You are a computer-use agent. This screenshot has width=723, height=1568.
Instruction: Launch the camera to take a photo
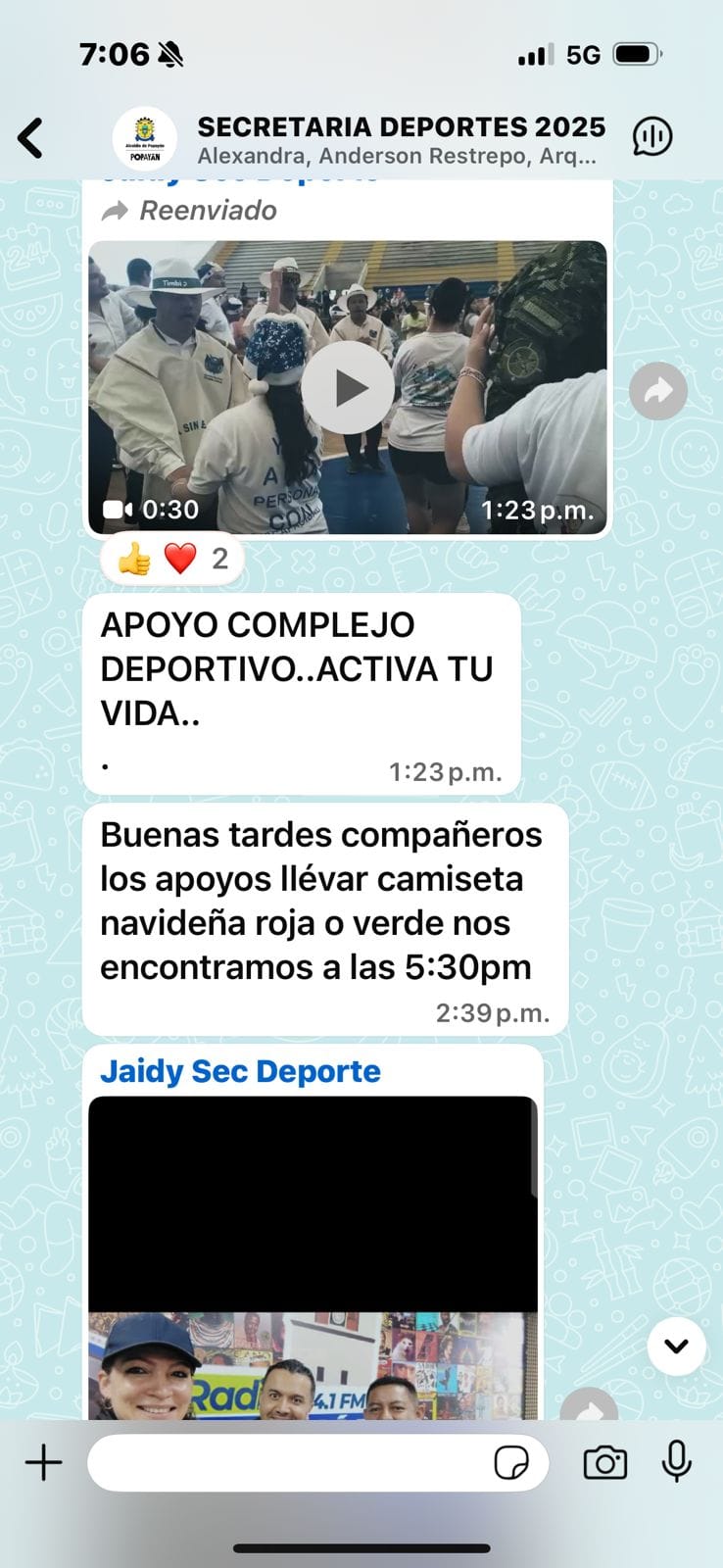click(604, 1463)
